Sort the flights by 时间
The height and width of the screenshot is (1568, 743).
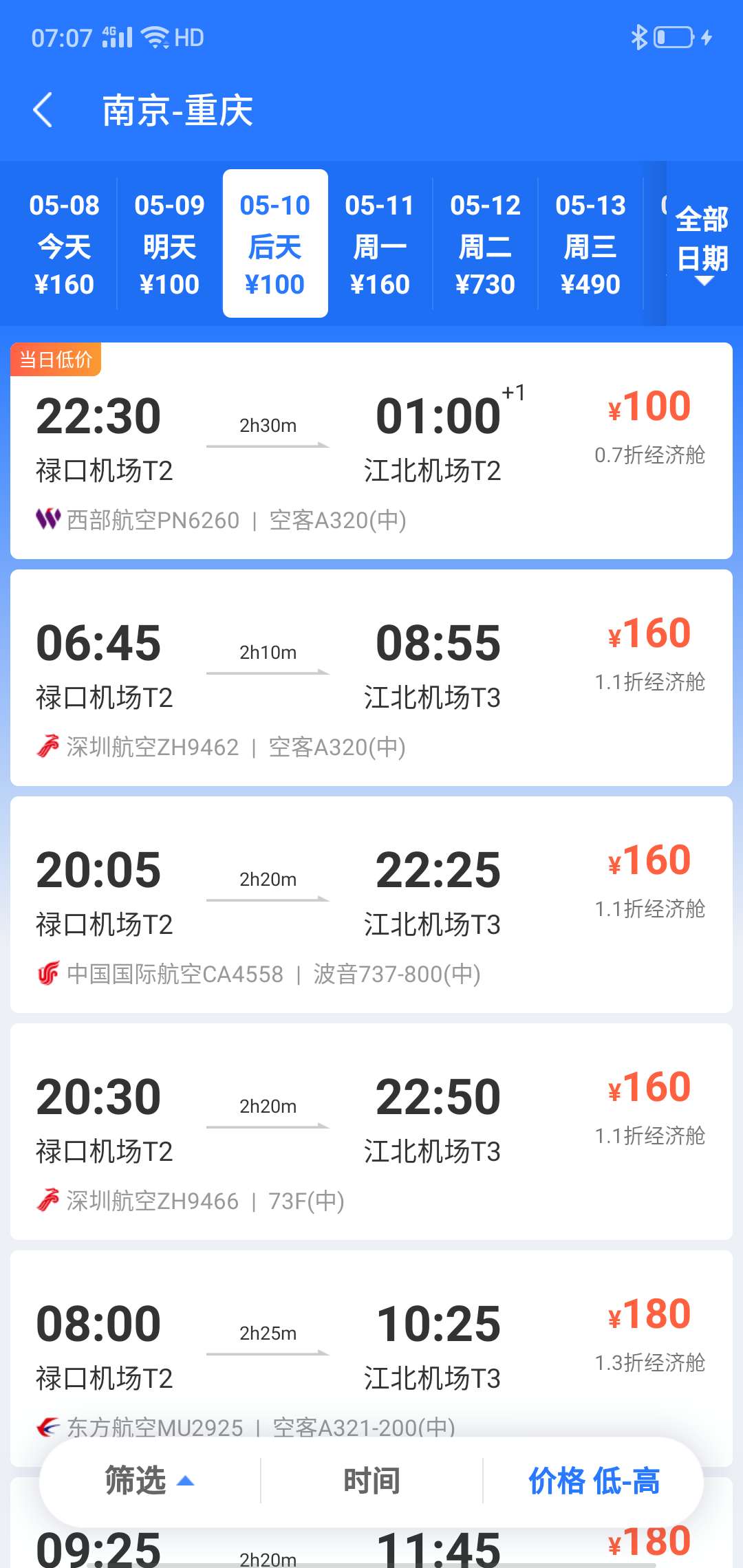tap(371, 1481)
